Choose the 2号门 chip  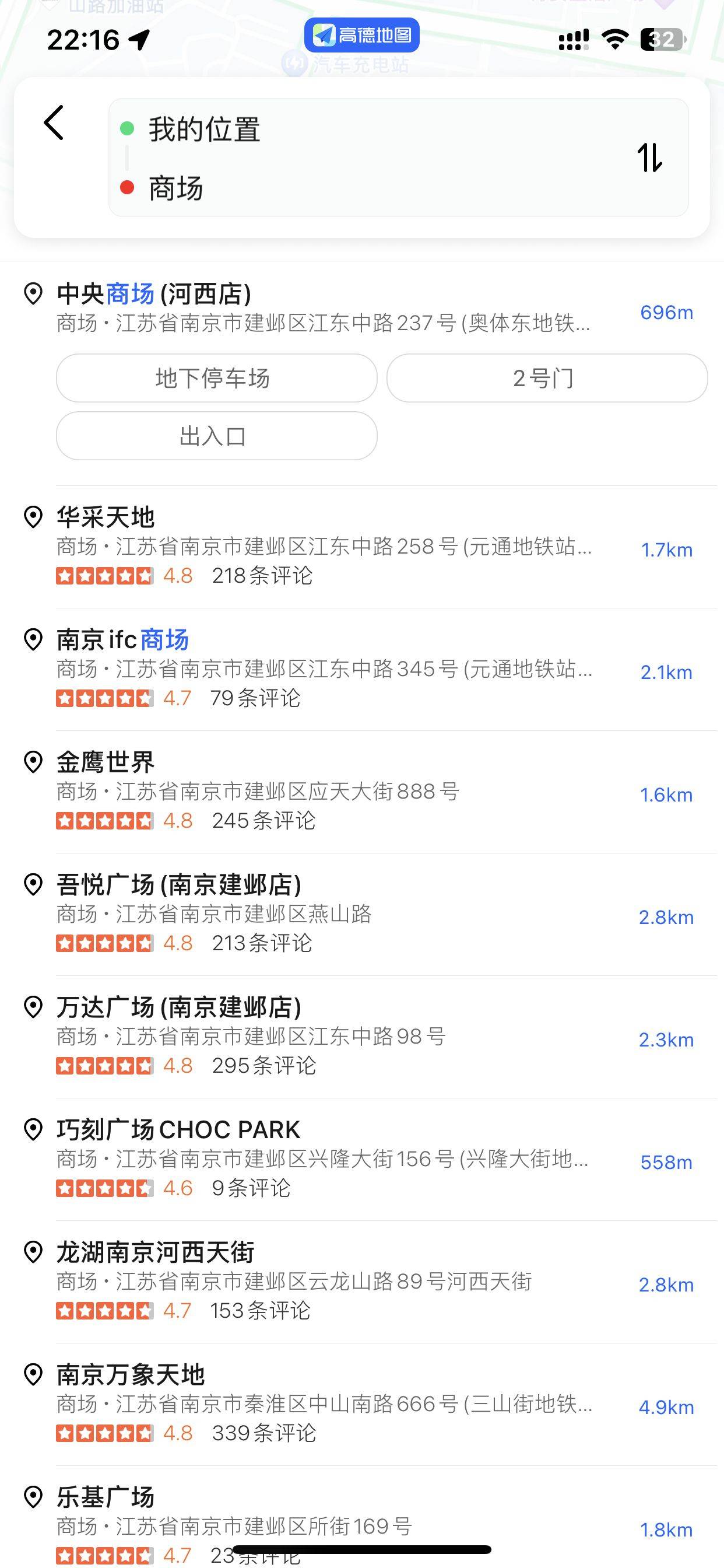pyautogui.click(x=547, y=378)
